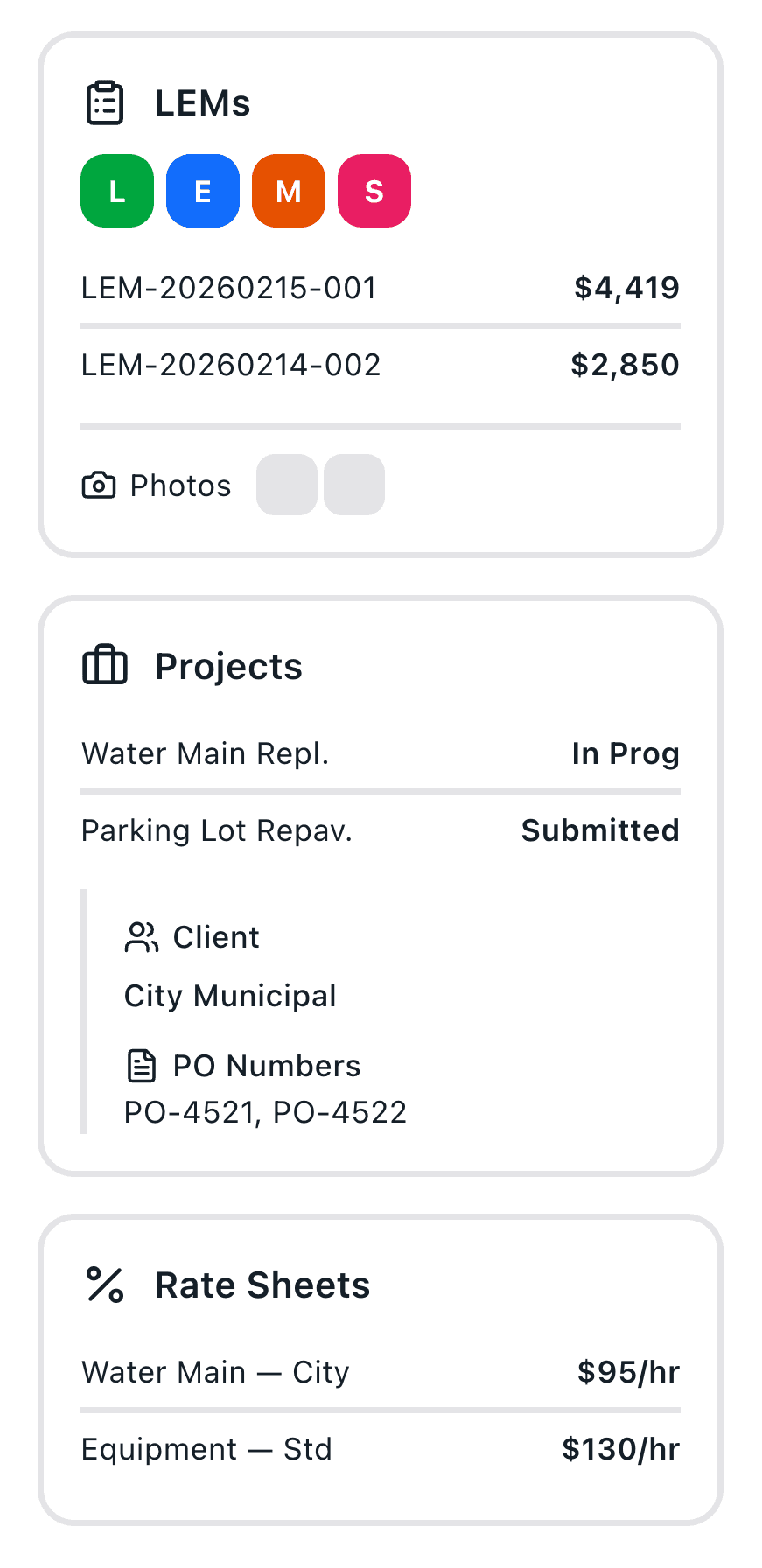Viewport: 762px width, 1568px height.
Task: Click the LEMs clipboard icon
Action: pyautogui.click(x=104, y=102)
